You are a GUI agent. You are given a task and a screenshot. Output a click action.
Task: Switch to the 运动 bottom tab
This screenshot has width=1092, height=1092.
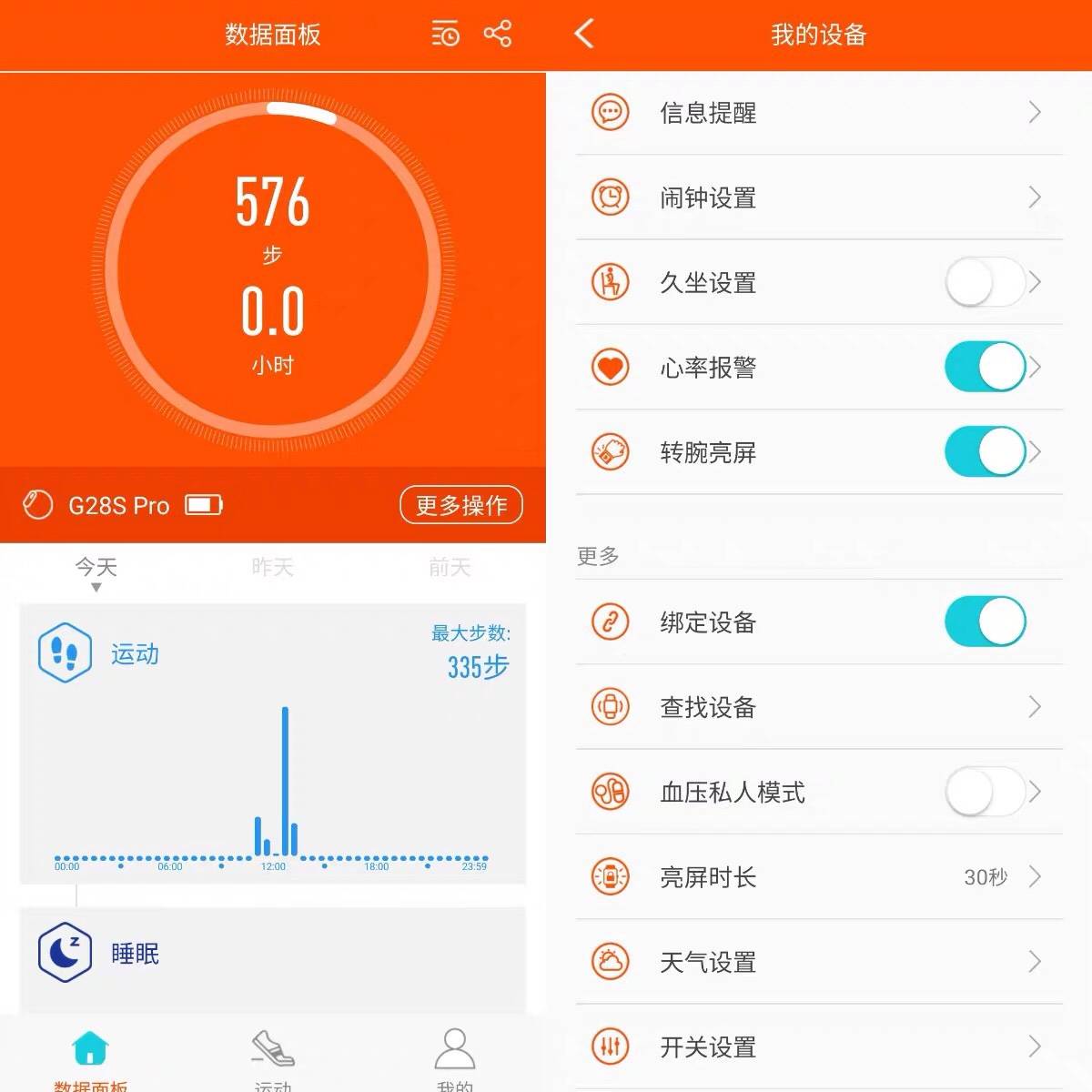pos(273,1056)
